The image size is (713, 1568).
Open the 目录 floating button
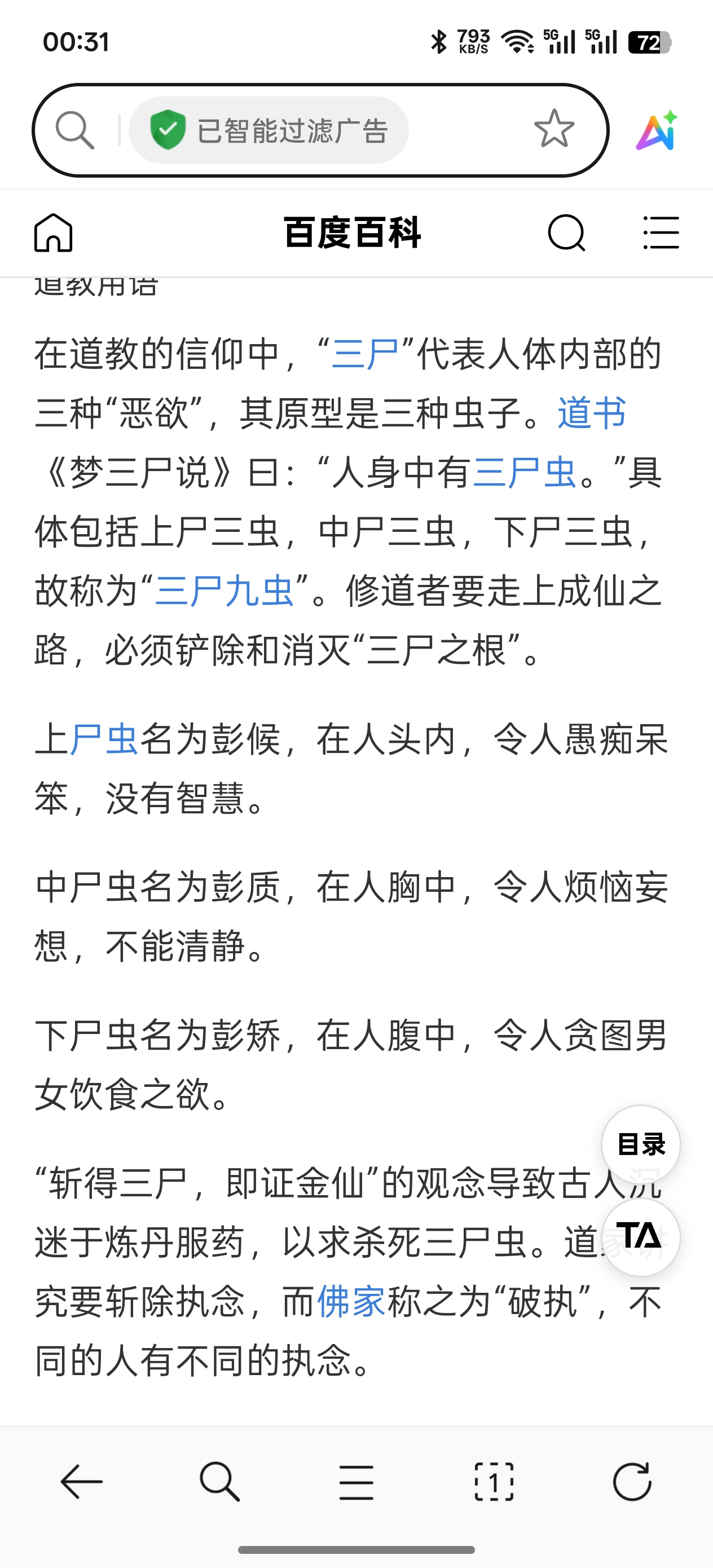[641, 1144]
